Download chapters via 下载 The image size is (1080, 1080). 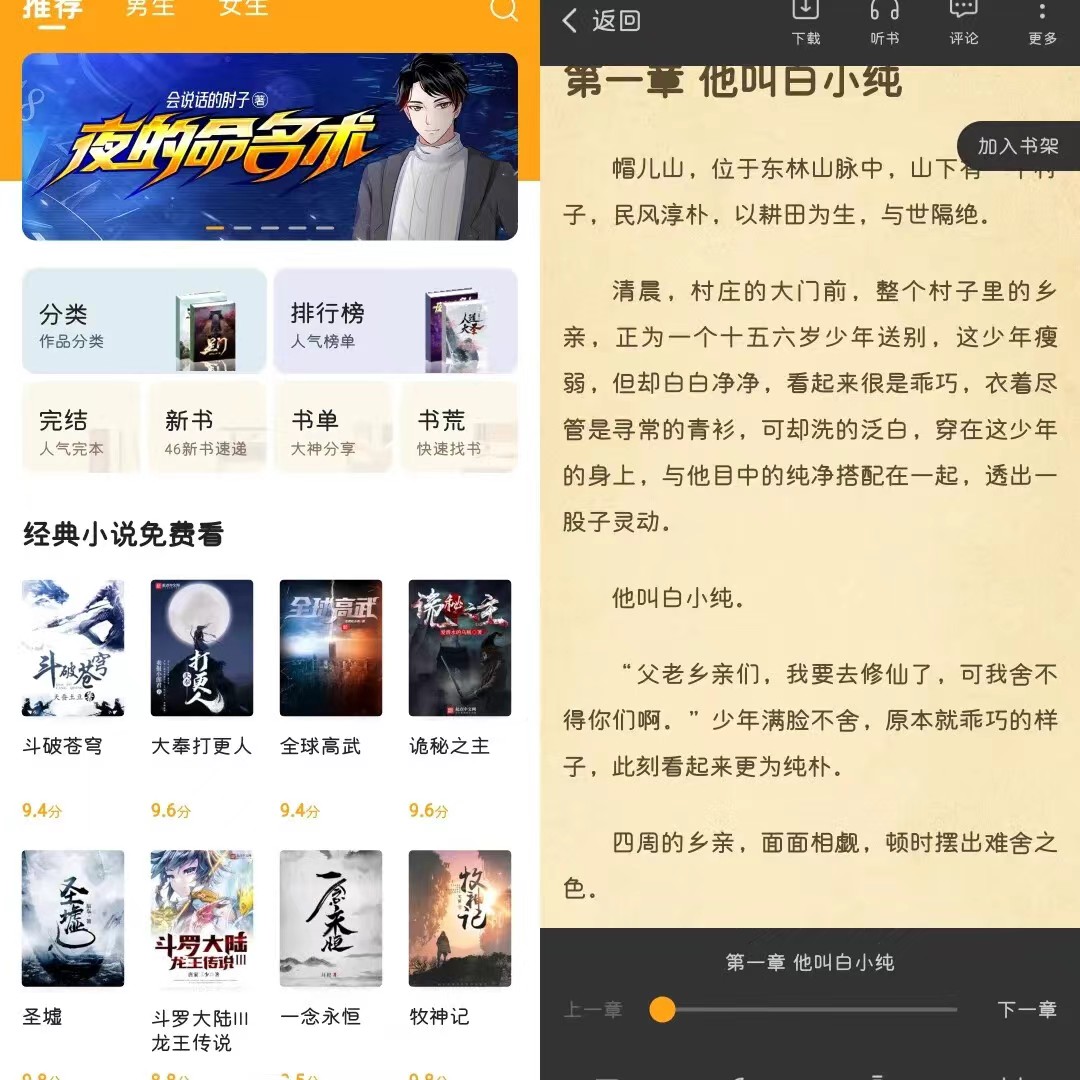click(x=805, y=20)
